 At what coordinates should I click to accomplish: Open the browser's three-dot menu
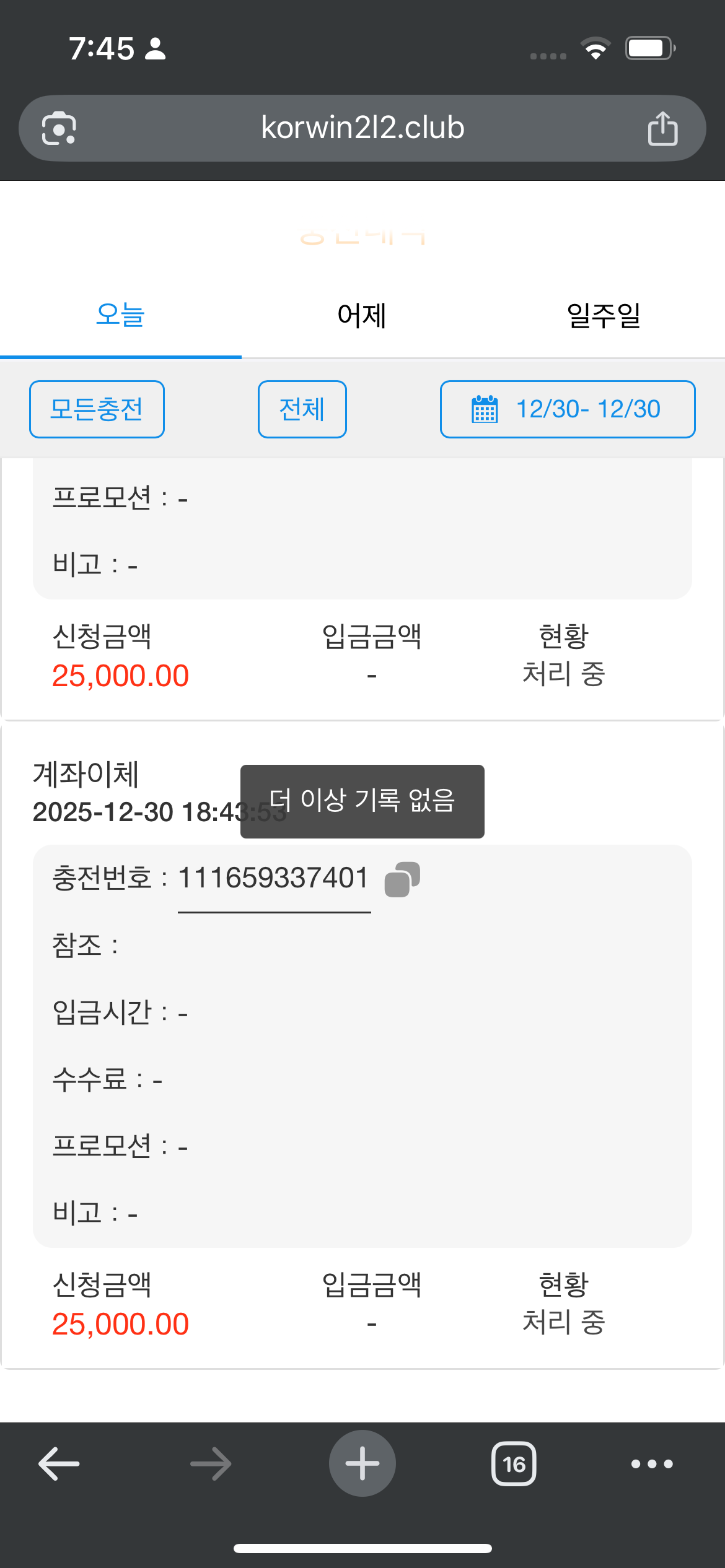coord(651,1464)
